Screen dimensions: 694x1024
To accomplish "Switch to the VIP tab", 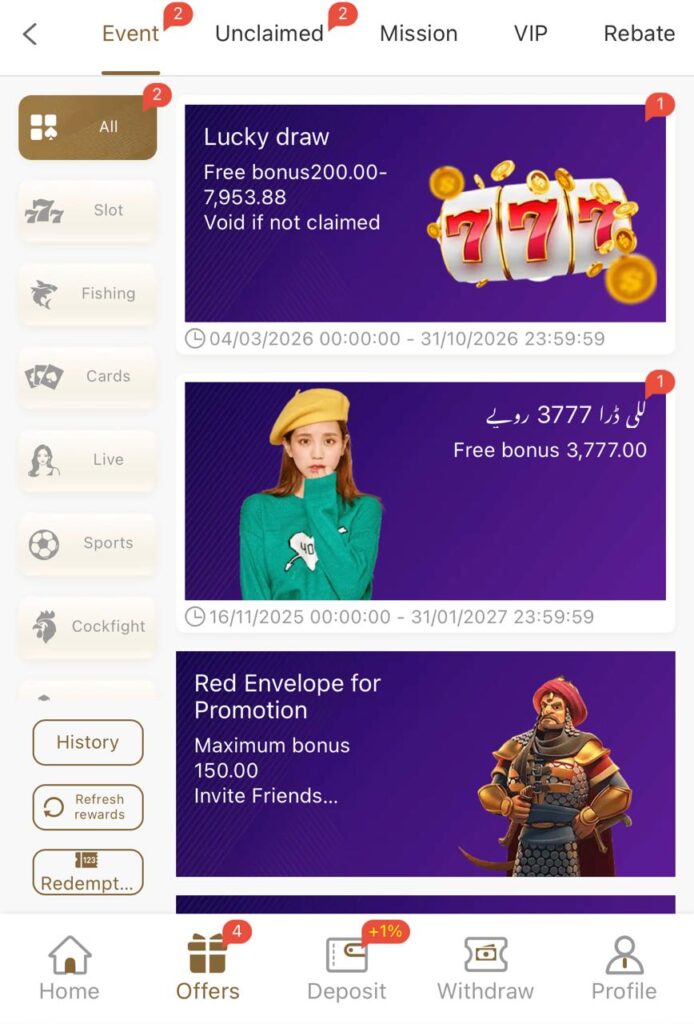I will [530, 34].
